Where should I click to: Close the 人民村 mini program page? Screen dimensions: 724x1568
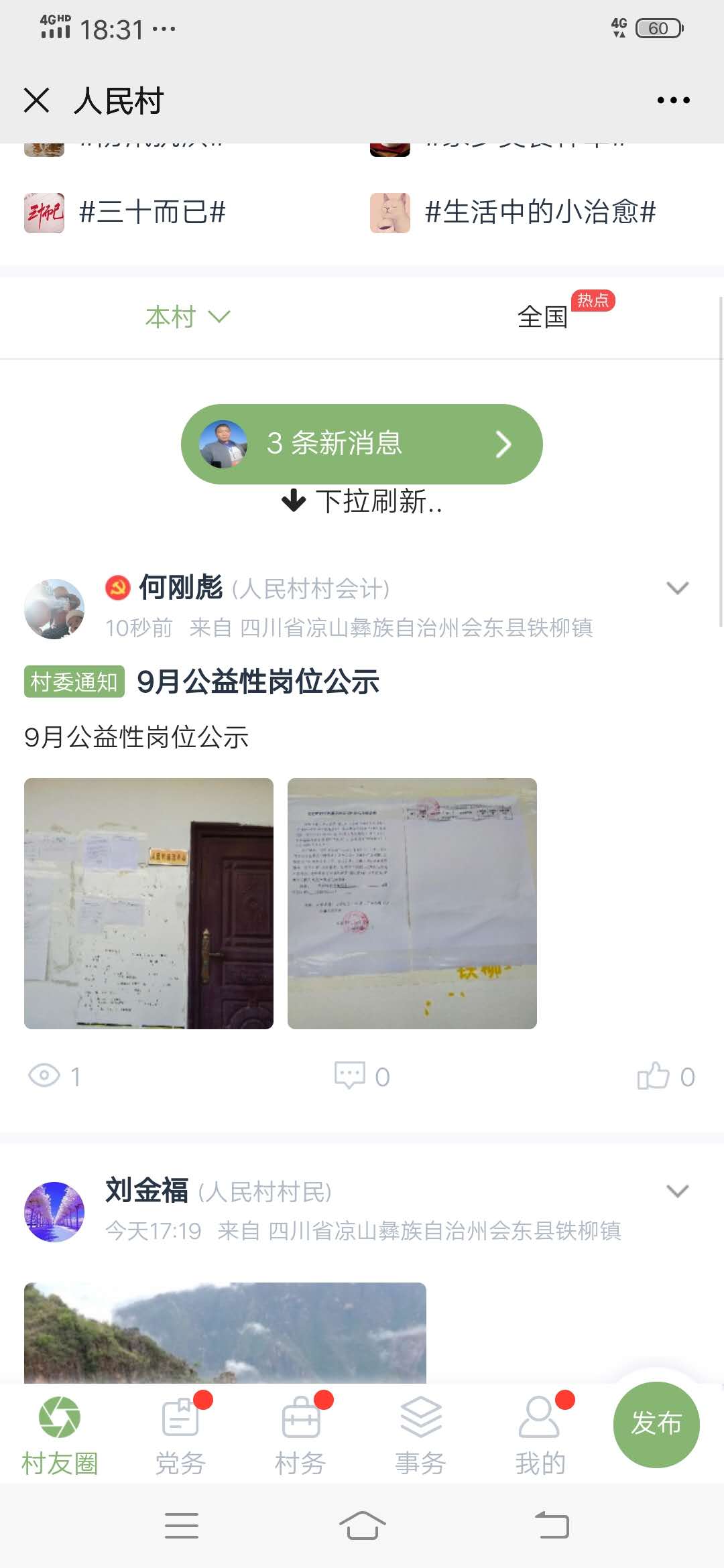coord(37,101)
